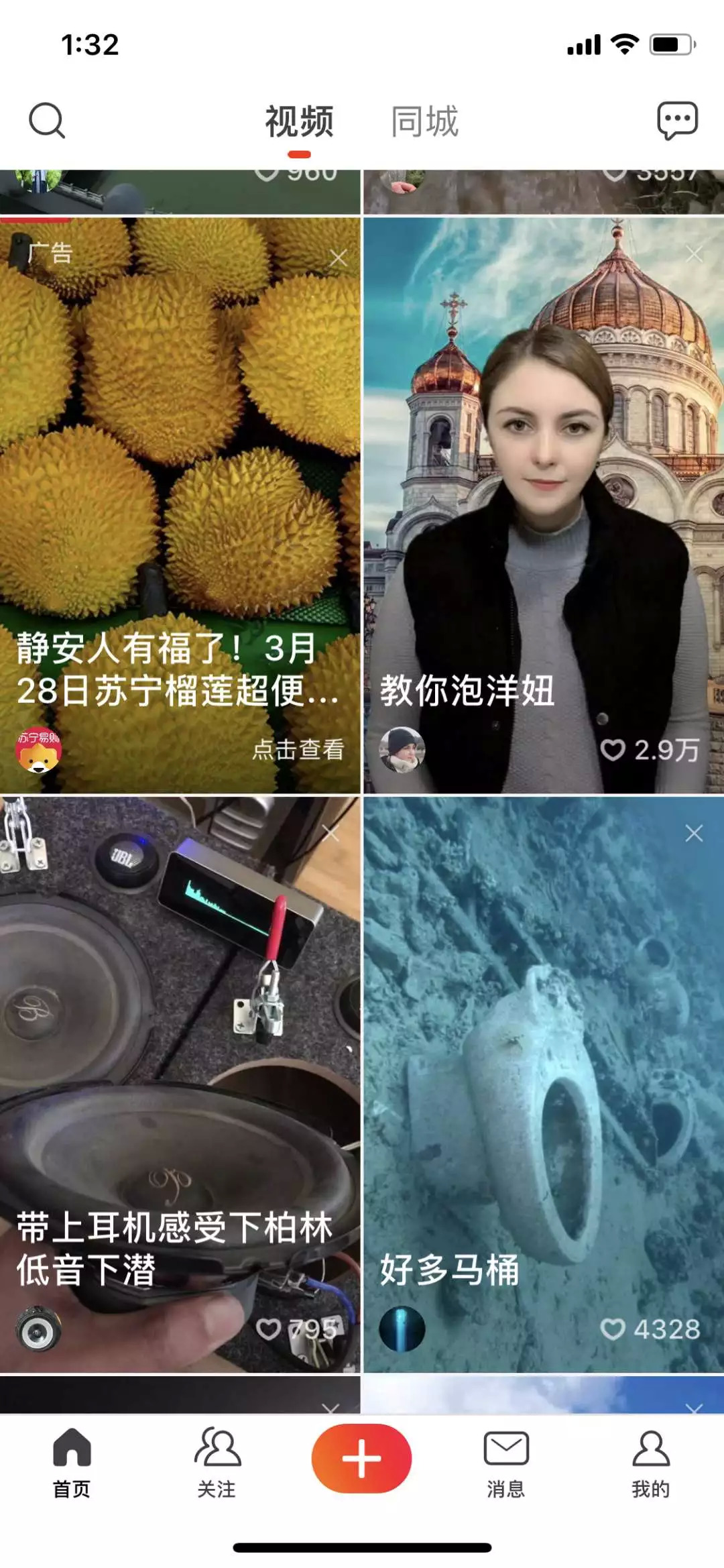Image resolution: width=724 pixels, height=1568 pixels.
Task: Watch the 好多马桶 video
Action: click(543, 1073)
